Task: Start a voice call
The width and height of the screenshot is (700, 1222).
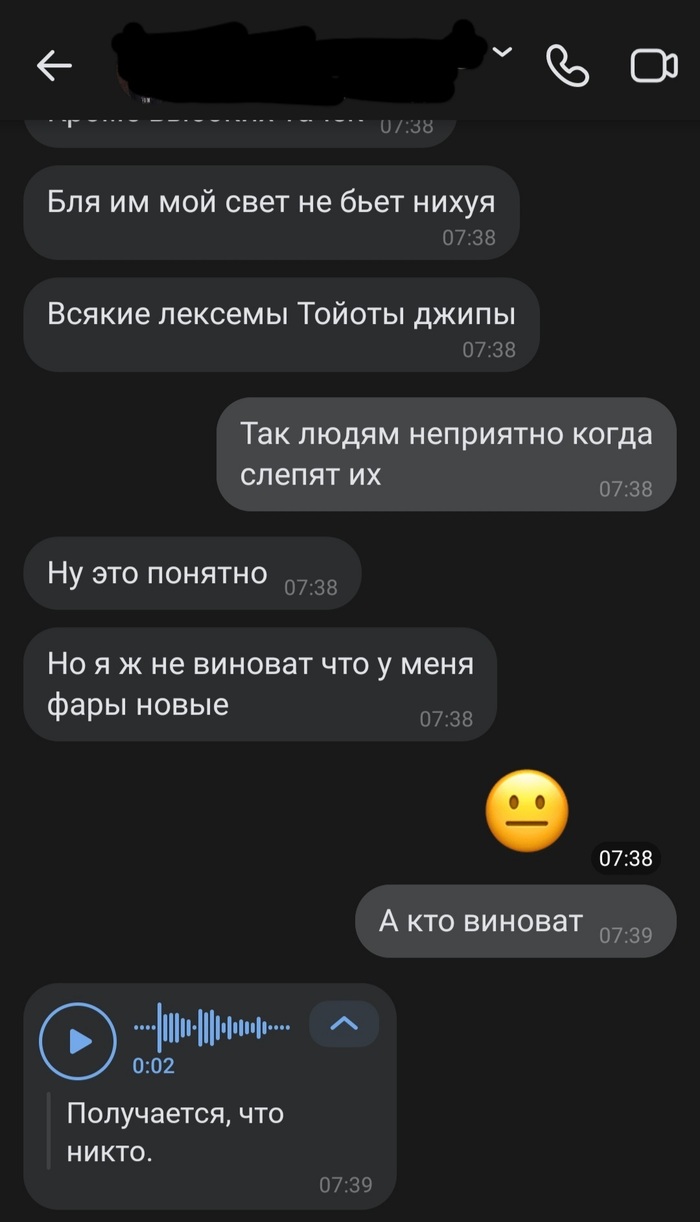Action: tap(567, 66)
